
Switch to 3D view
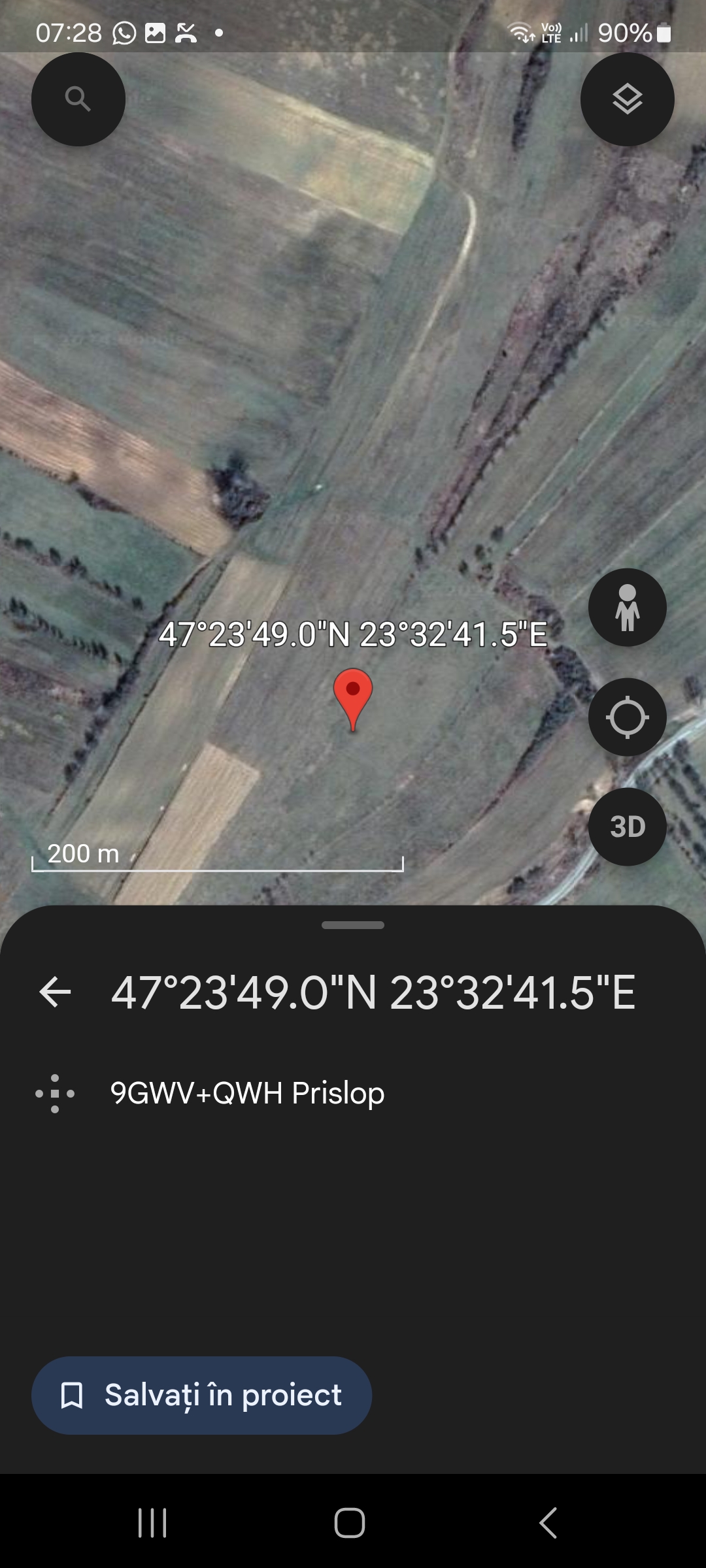pos(627,826)
